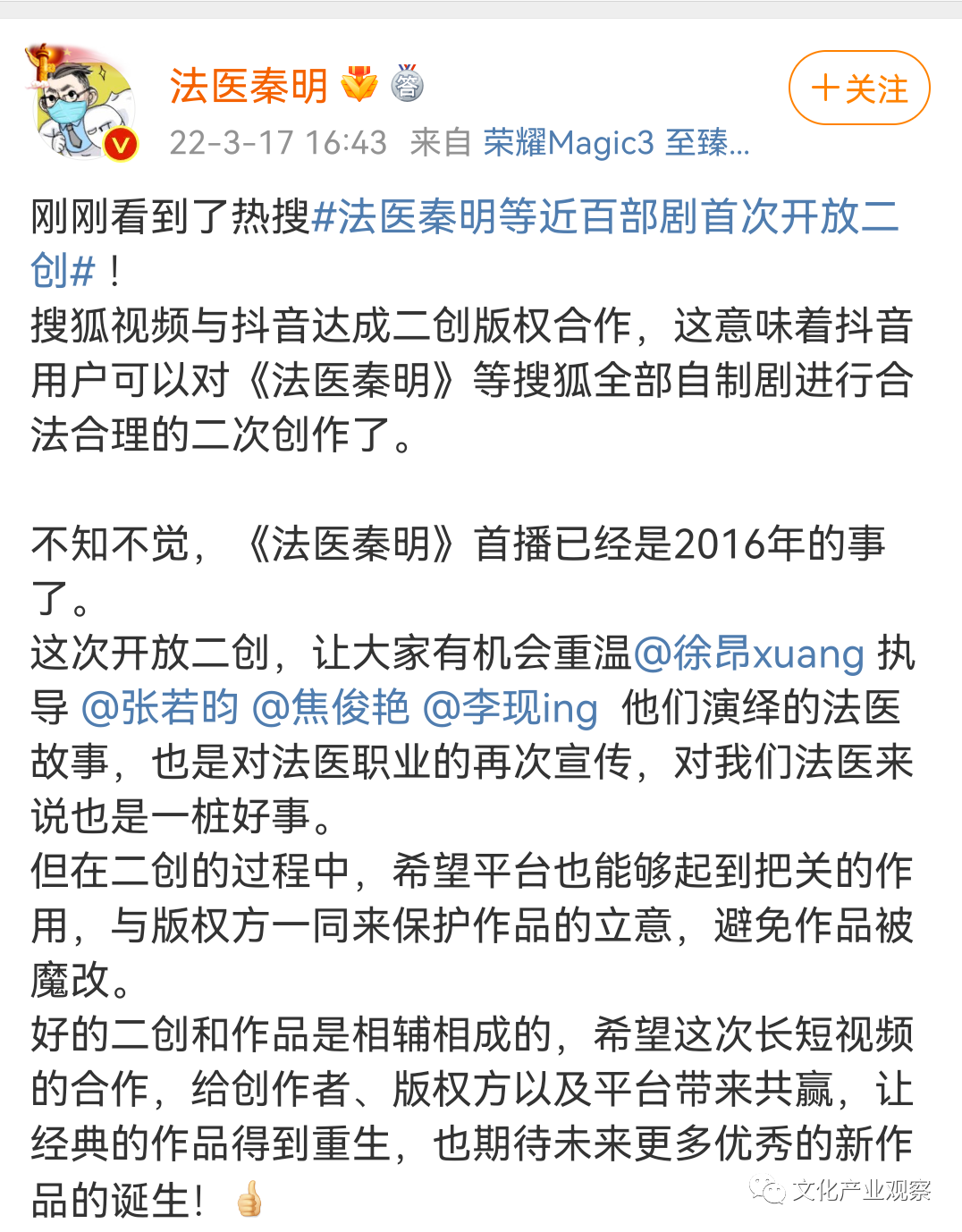Visit the mentioned @焦俊艳 profile
962x1232 pixels.
click(x=331, y=708)
